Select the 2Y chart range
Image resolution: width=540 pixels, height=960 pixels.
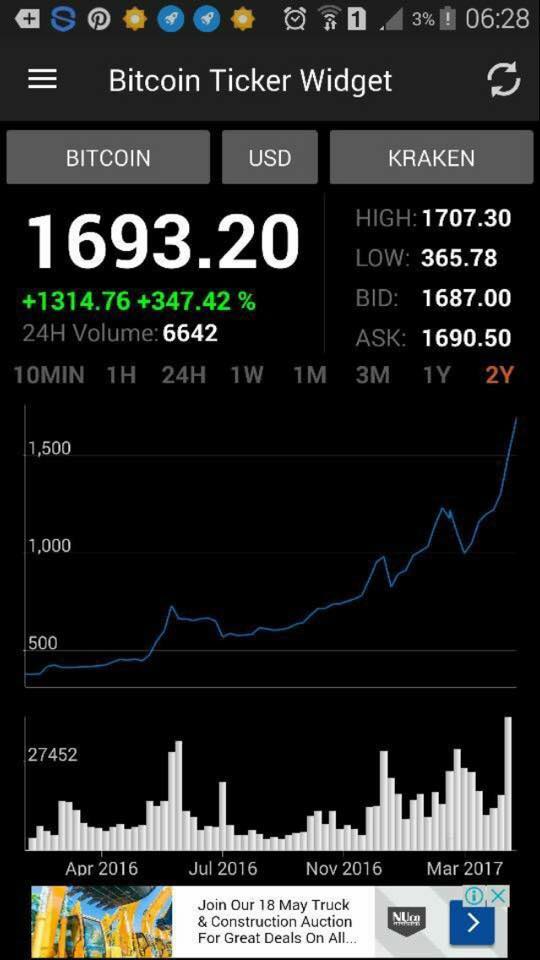[499, 375]
